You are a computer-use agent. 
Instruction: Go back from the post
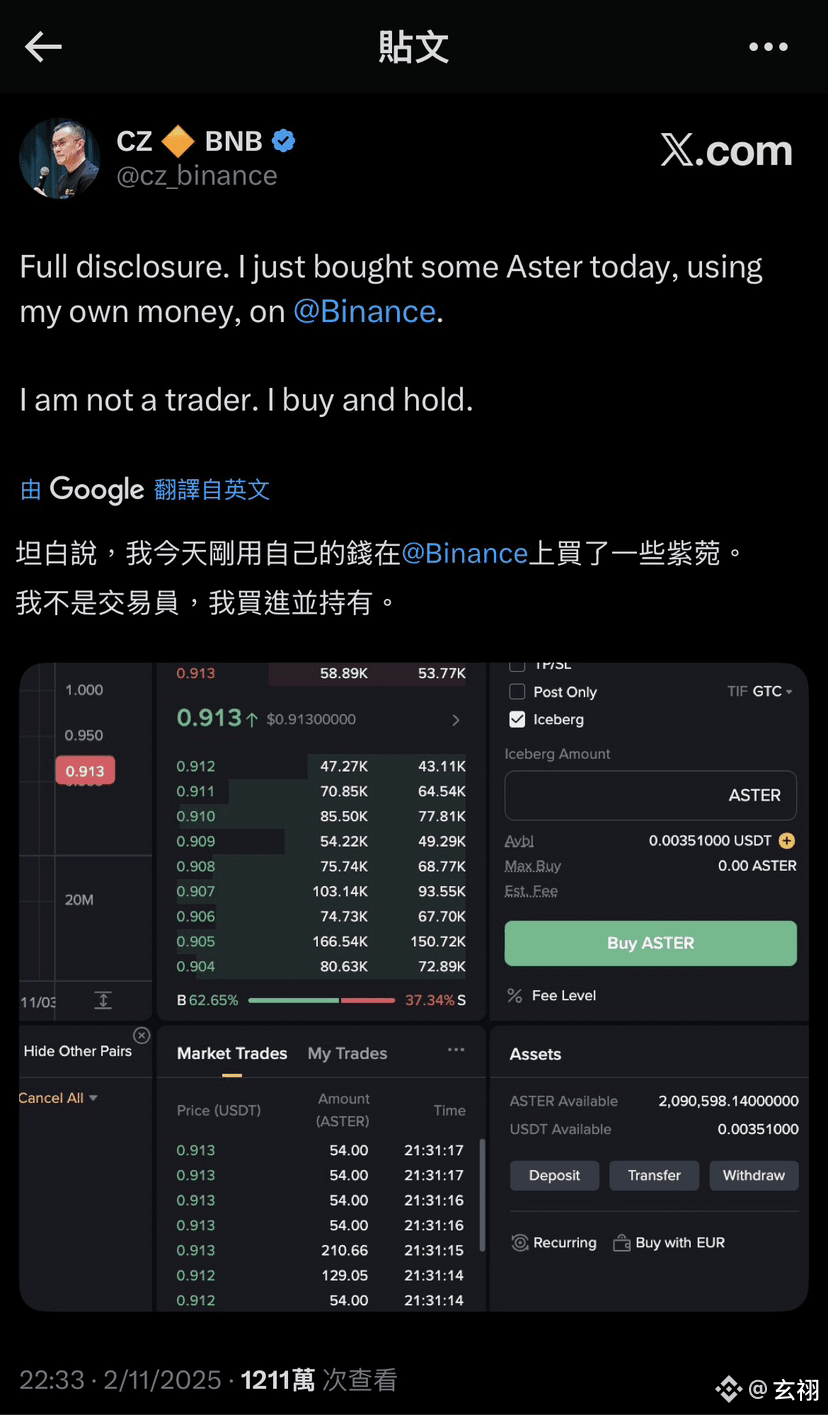pos(43,46)
